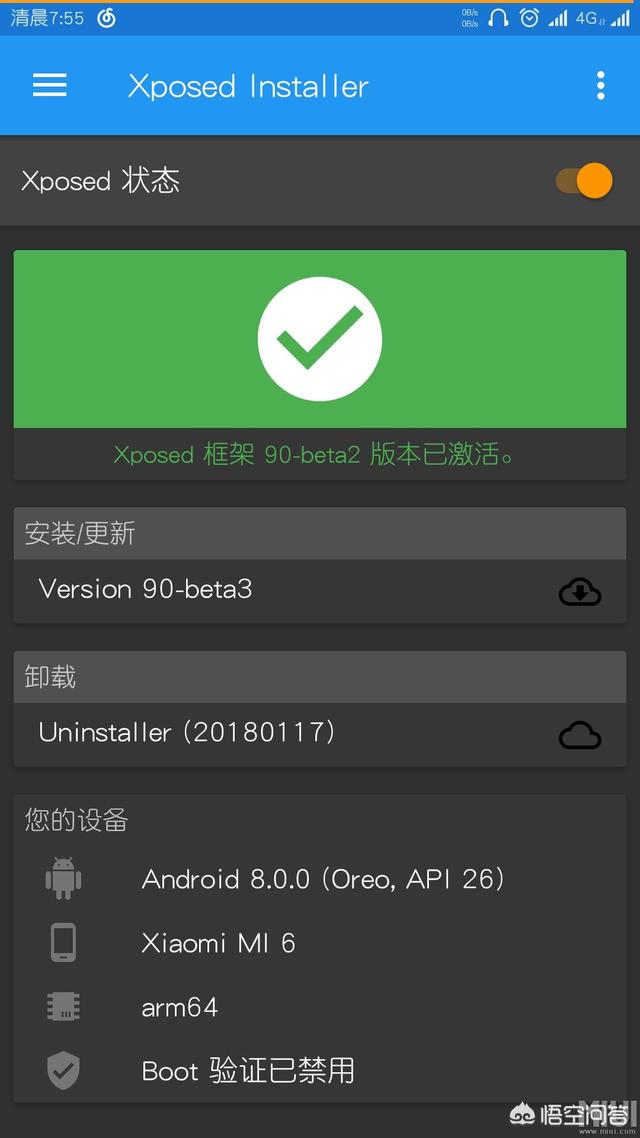
Task: Open the navigation drawer menu
Action: [x=50, y=86]
